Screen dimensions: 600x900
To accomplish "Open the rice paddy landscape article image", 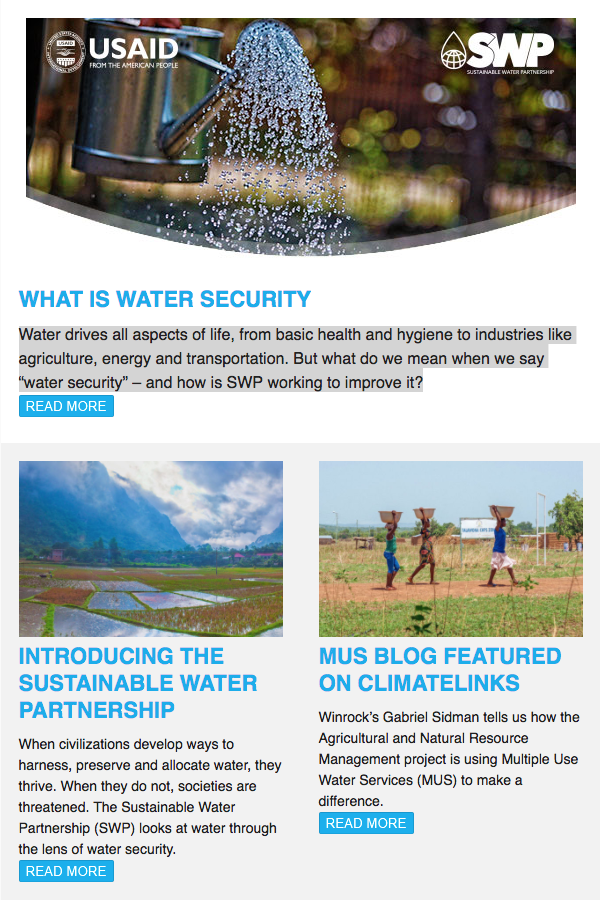I will coord(151,548).
